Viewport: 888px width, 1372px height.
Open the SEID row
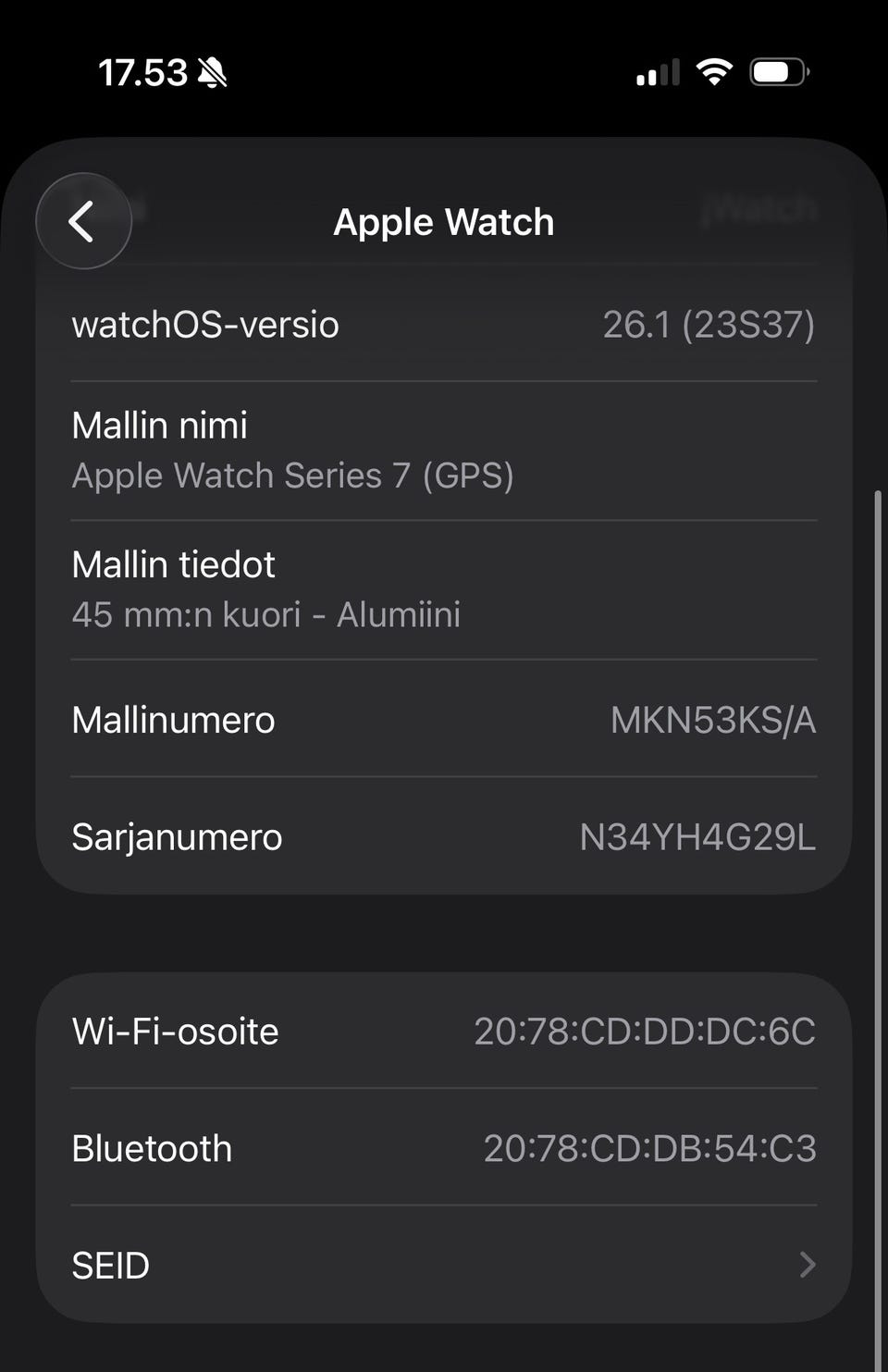coord(444,1265)
